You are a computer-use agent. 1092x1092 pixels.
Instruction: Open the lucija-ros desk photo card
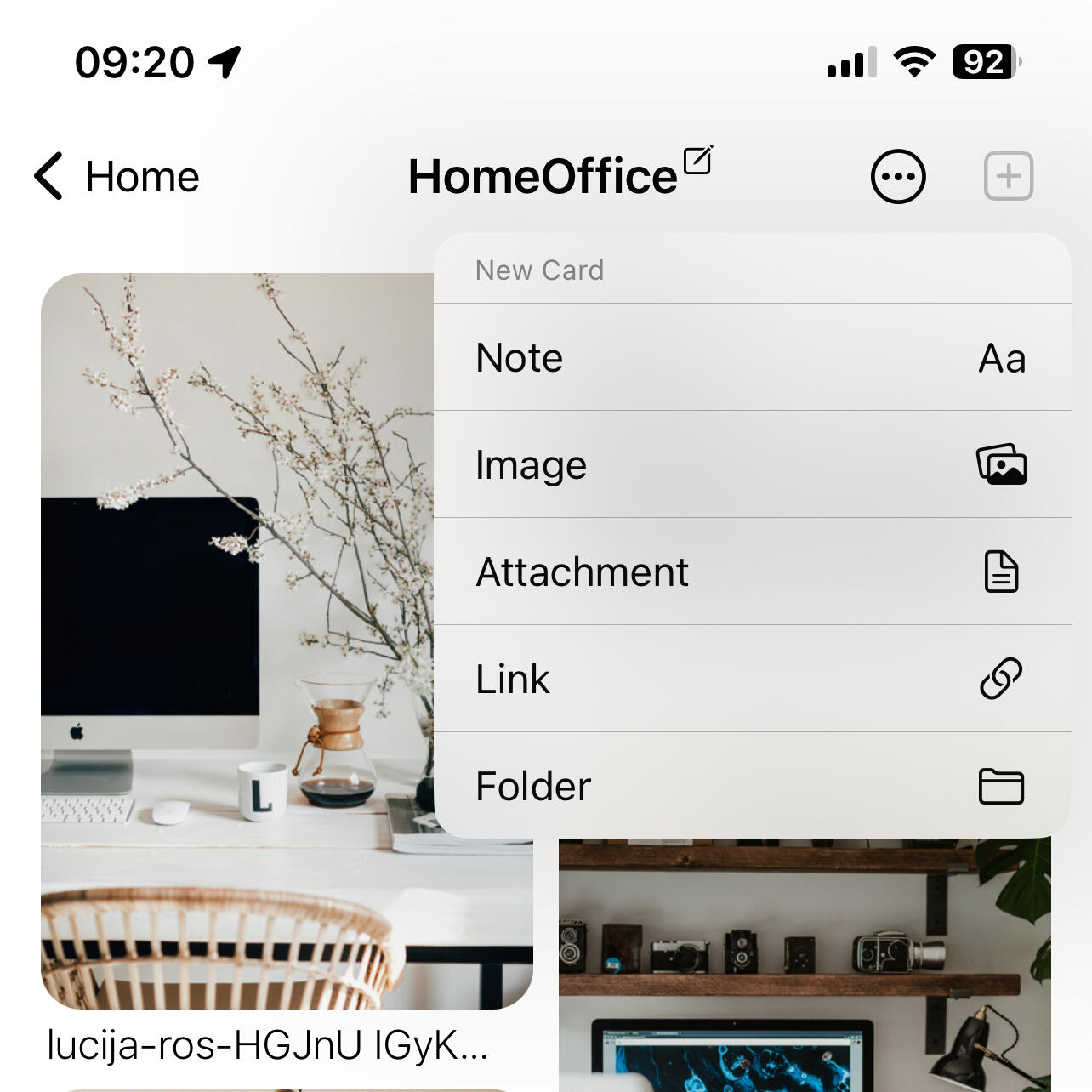238,638
